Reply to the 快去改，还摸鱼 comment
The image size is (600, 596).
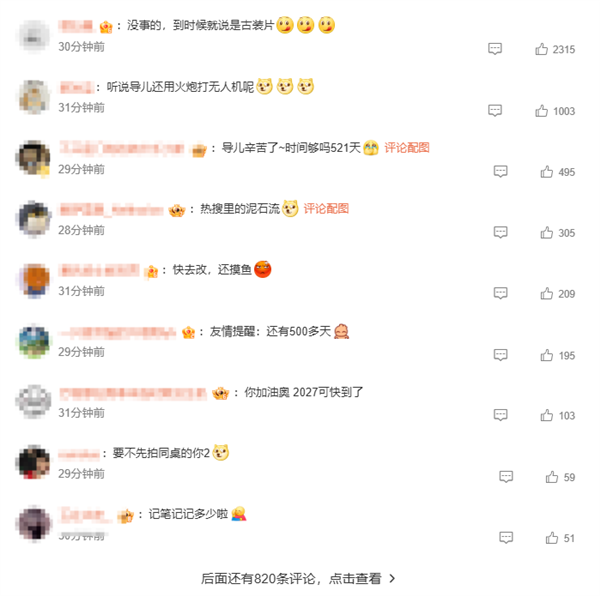[501, 294]
